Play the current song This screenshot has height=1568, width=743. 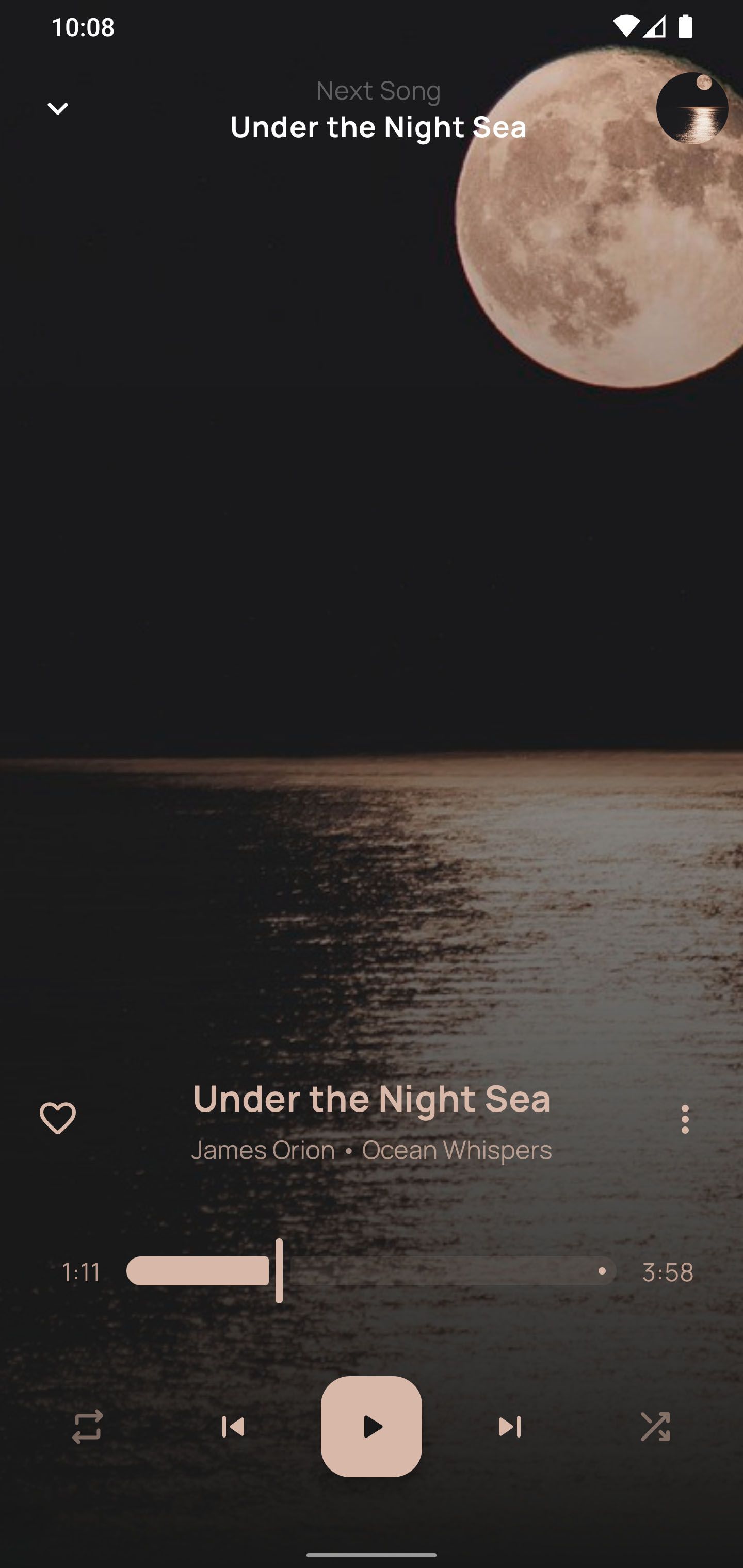tap(372, 1426)
